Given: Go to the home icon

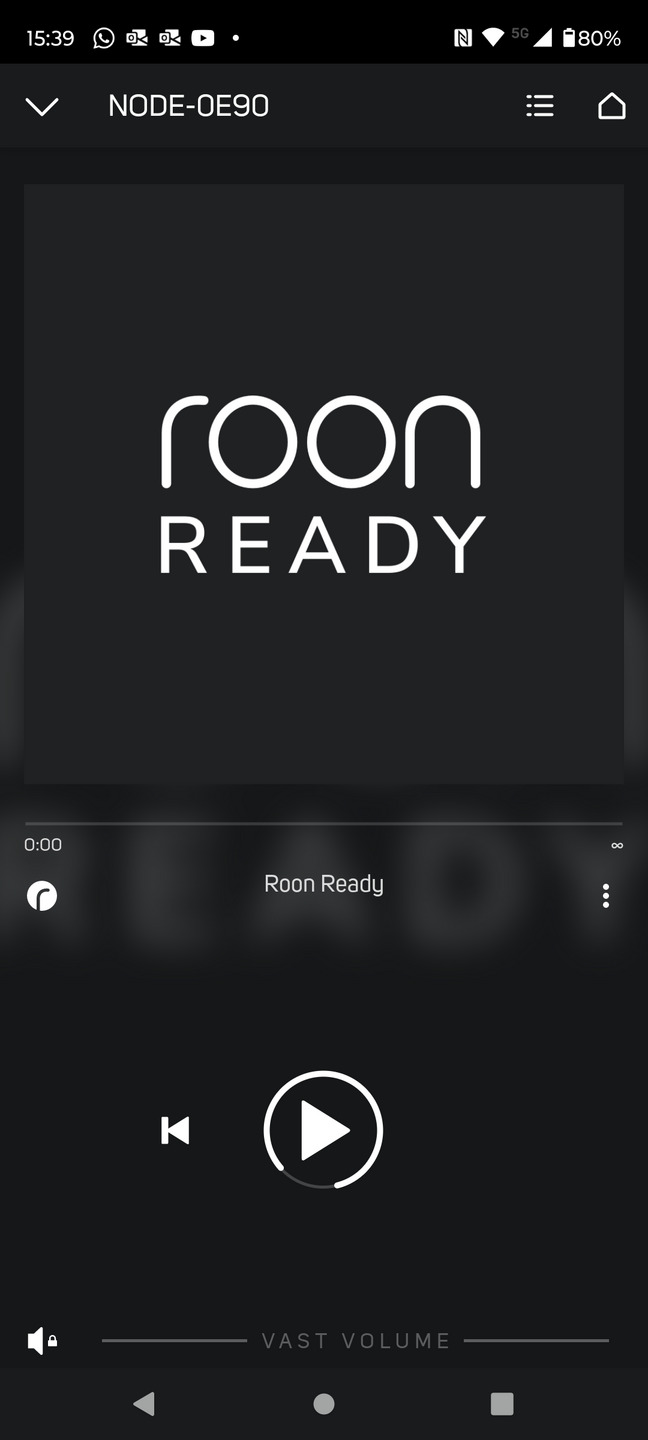Looking at the screenshot, I should [x=612, y=106].
